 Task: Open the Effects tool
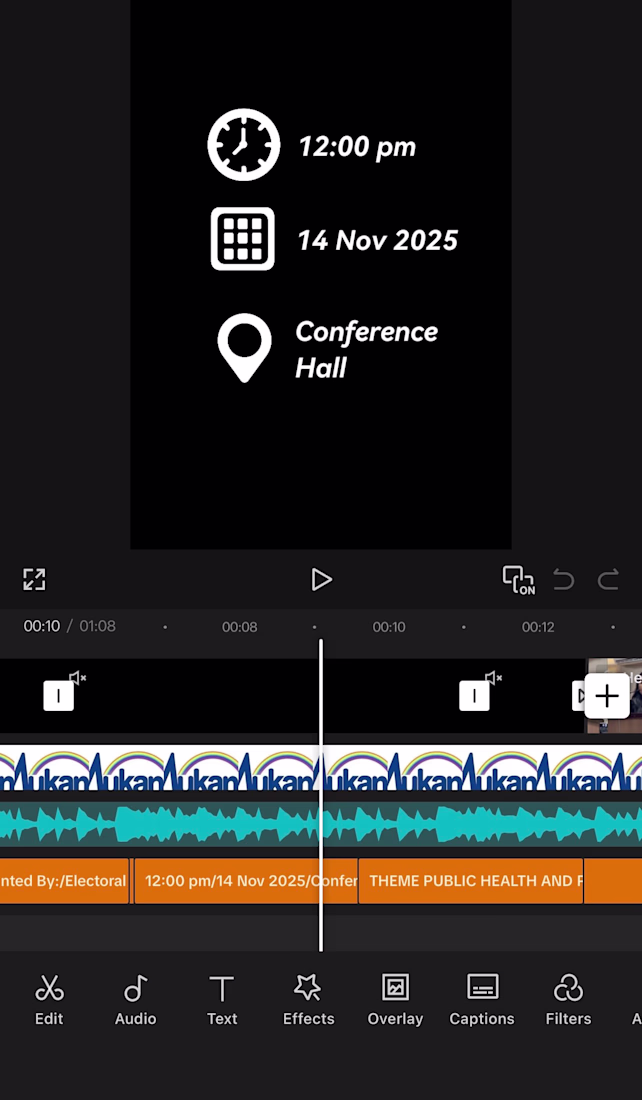tap(308, 1000)
